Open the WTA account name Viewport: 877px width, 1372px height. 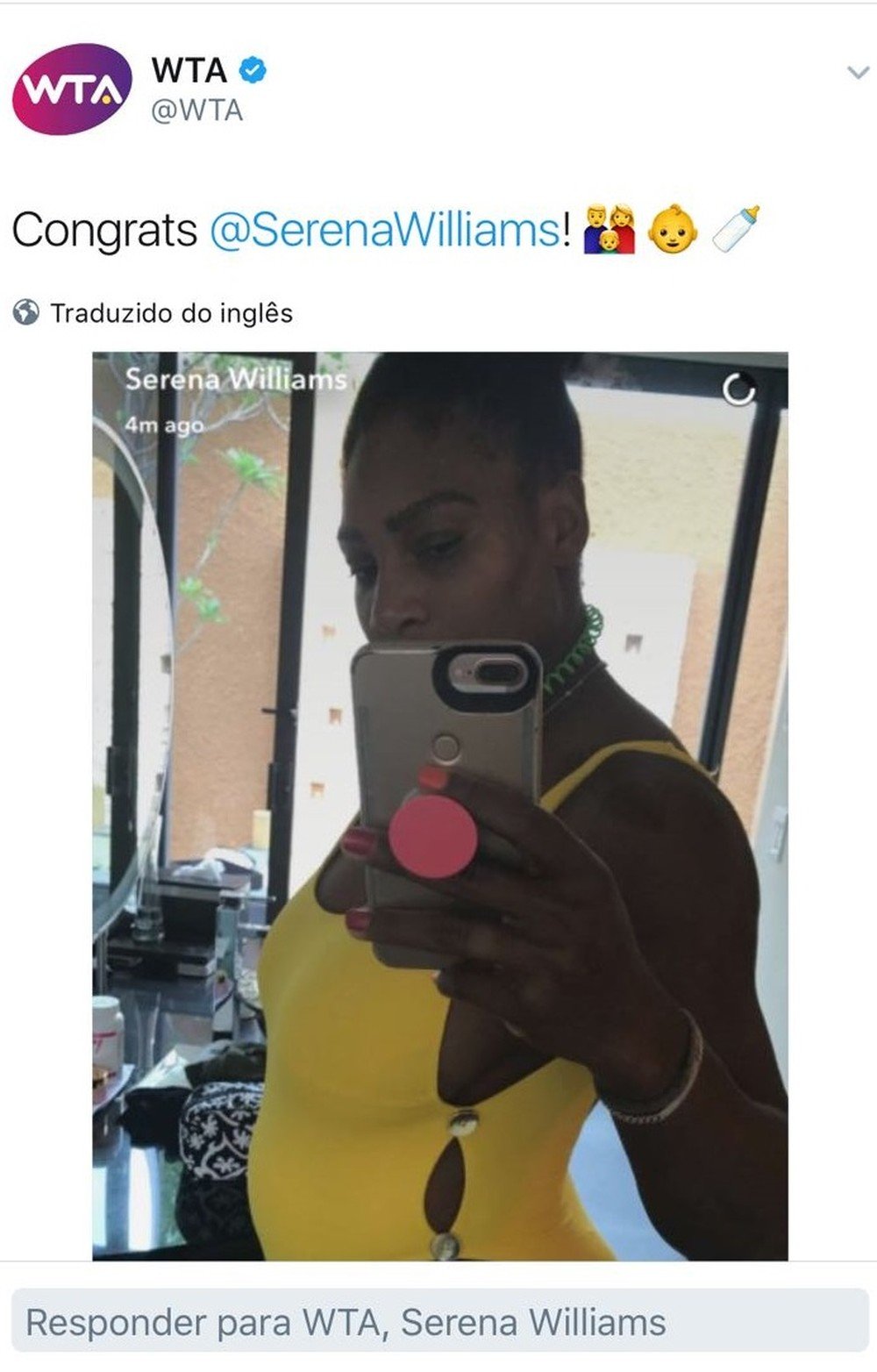point(189,70)
